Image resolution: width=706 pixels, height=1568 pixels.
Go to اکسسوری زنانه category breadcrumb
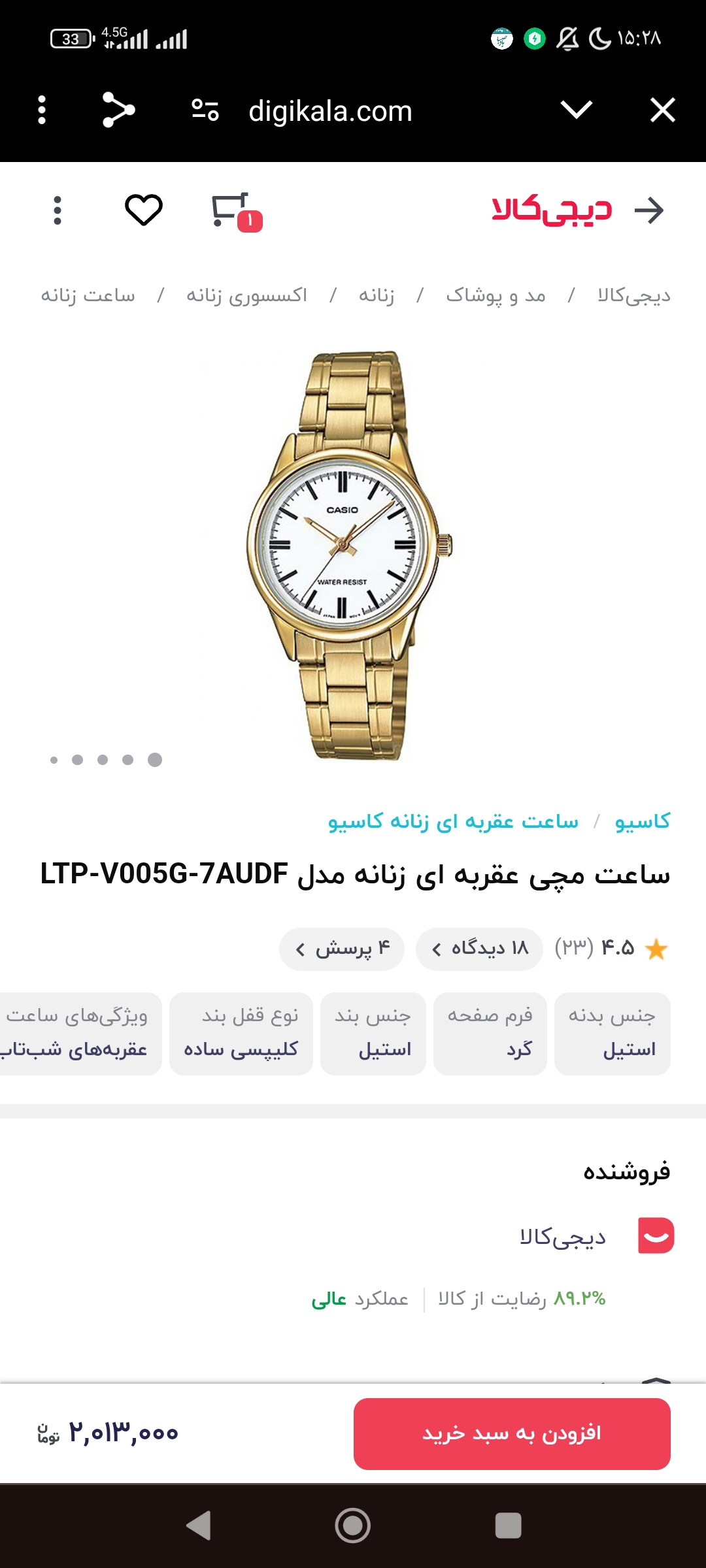pos(246,295)
